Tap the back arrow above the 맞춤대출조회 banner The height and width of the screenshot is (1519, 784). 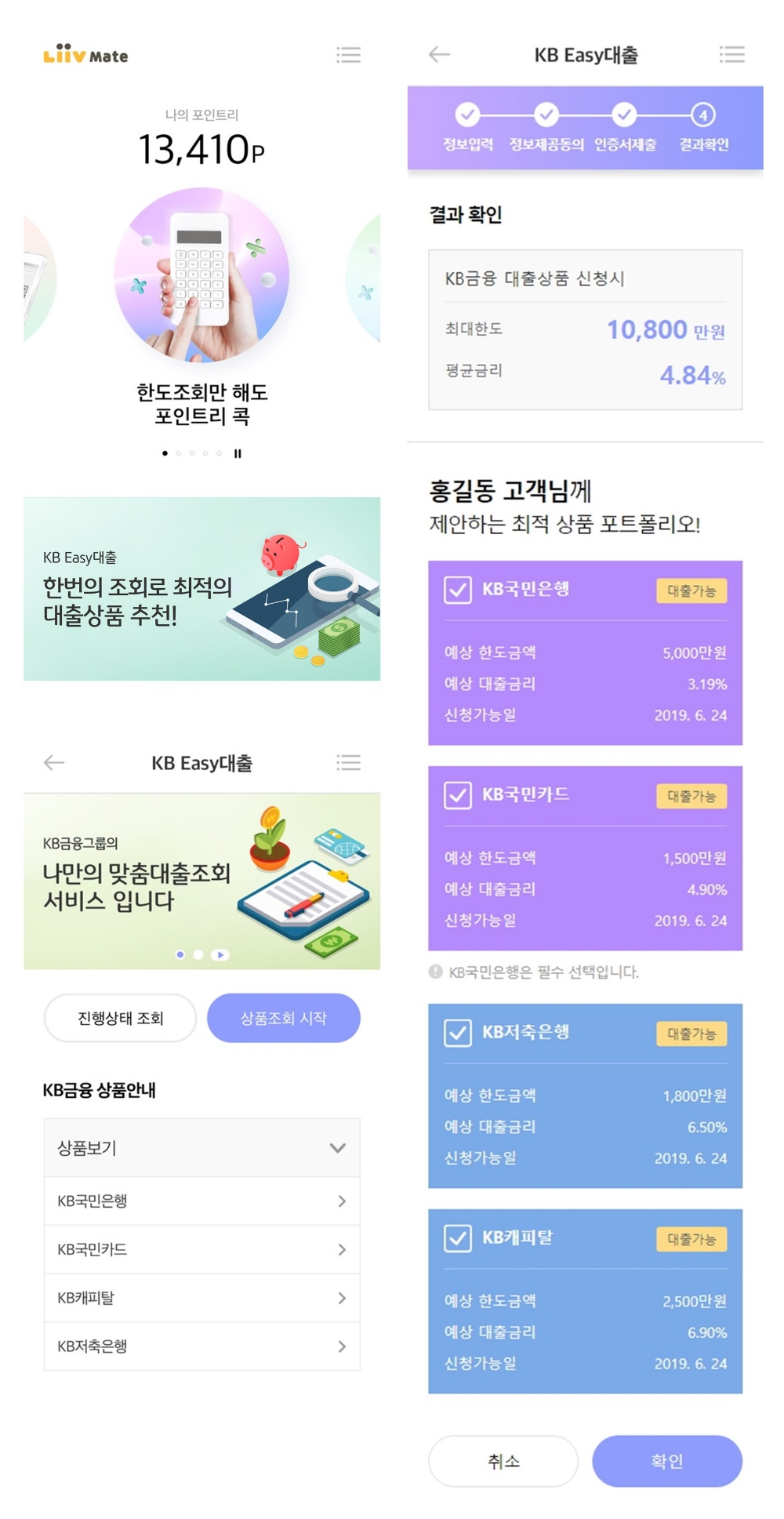[53, 761]
